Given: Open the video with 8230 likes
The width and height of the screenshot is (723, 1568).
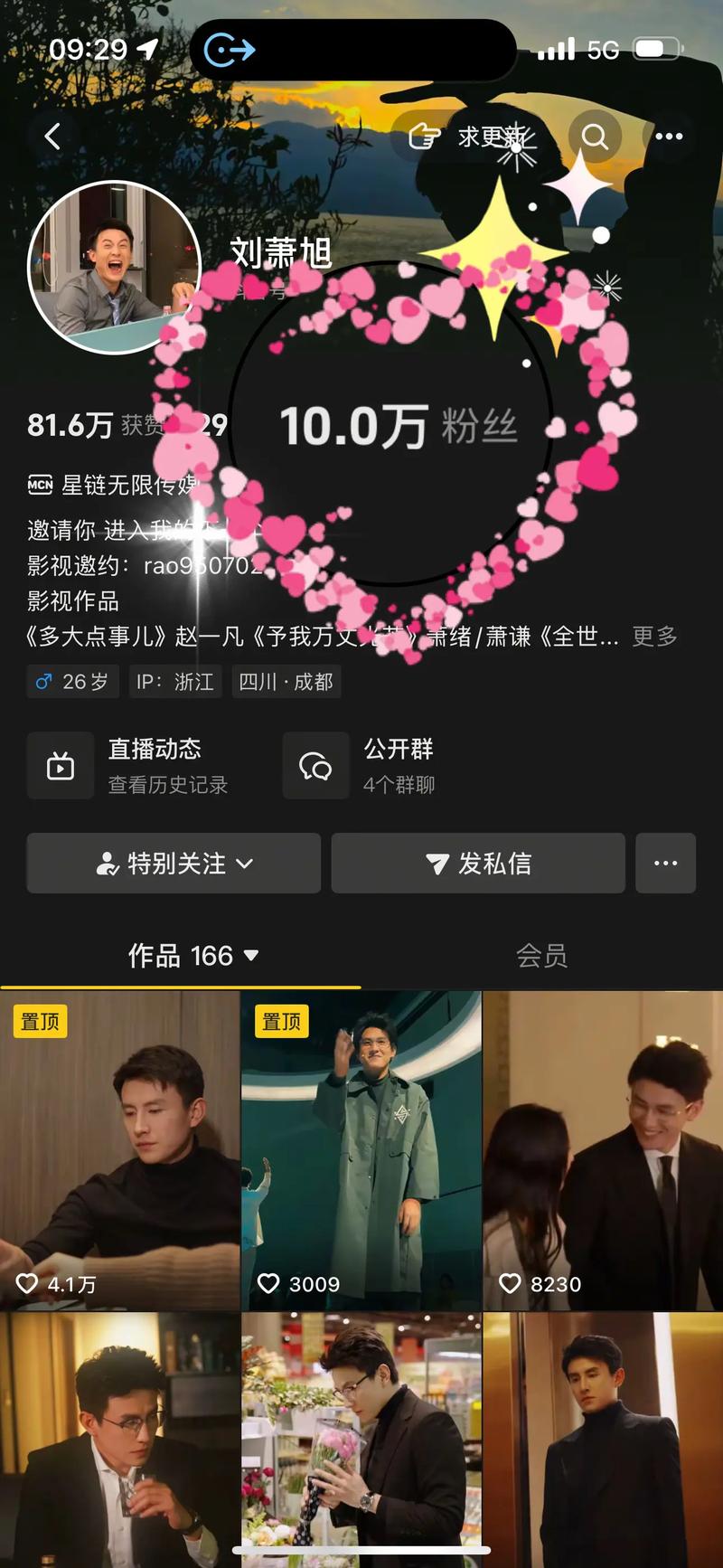Looking at the screenshot, I should (603, 1148).
